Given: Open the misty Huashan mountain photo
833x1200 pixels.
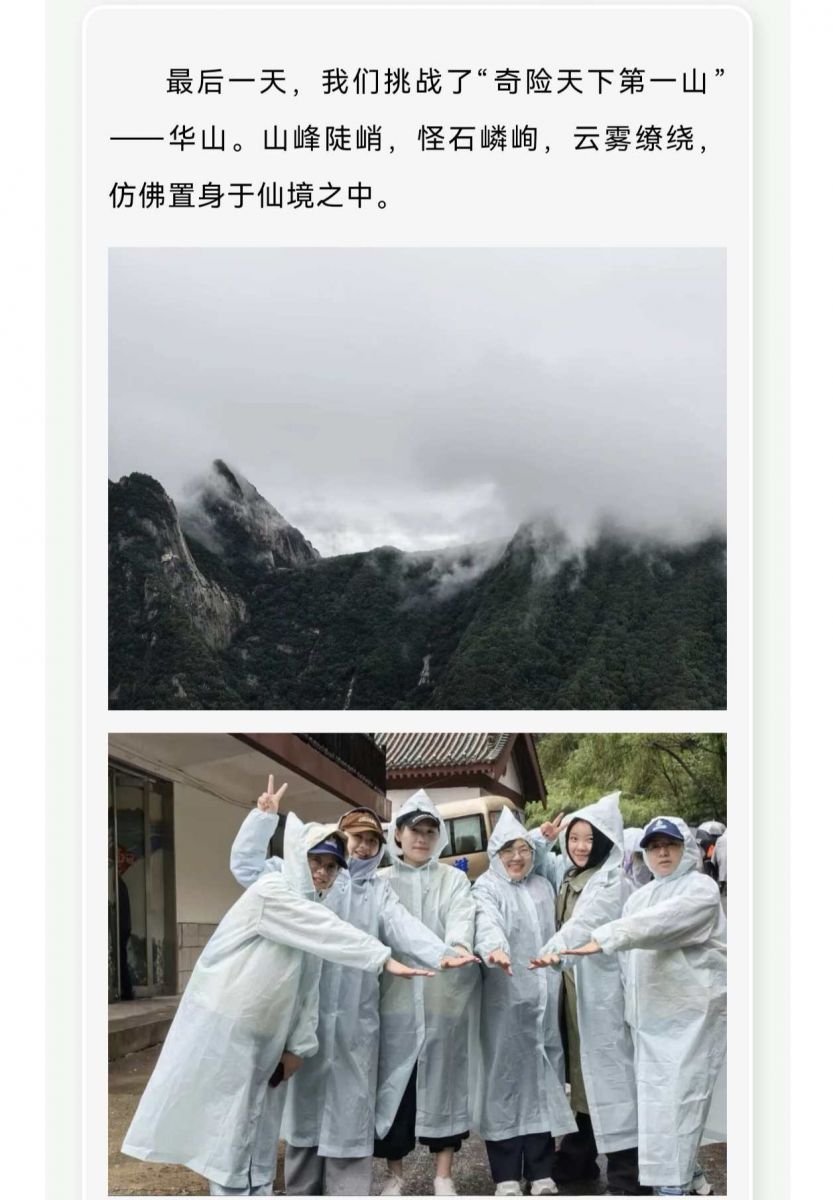Looking at the screenshot, I should 417,478.
